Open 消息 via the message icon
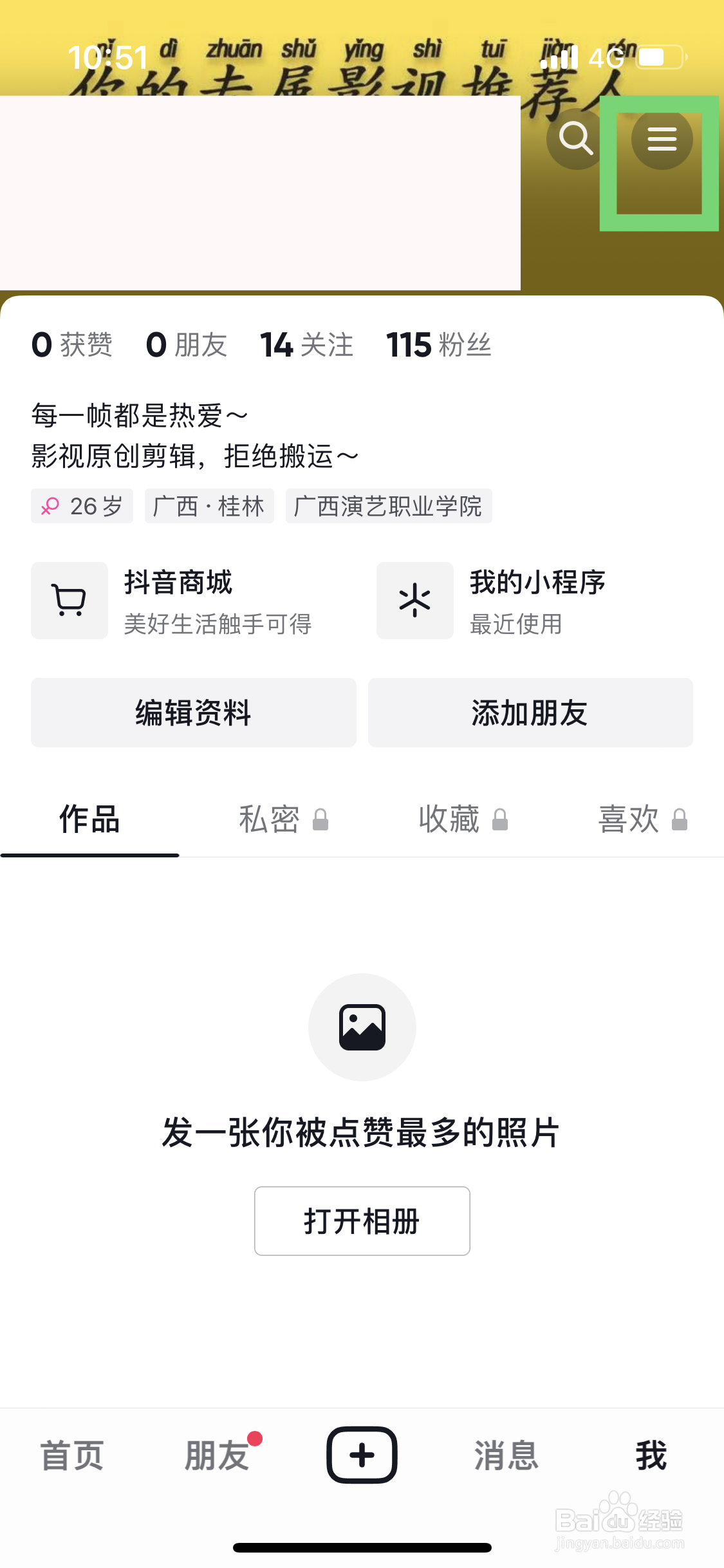Screen dimensions: 724x1568 coord(506,1455)
